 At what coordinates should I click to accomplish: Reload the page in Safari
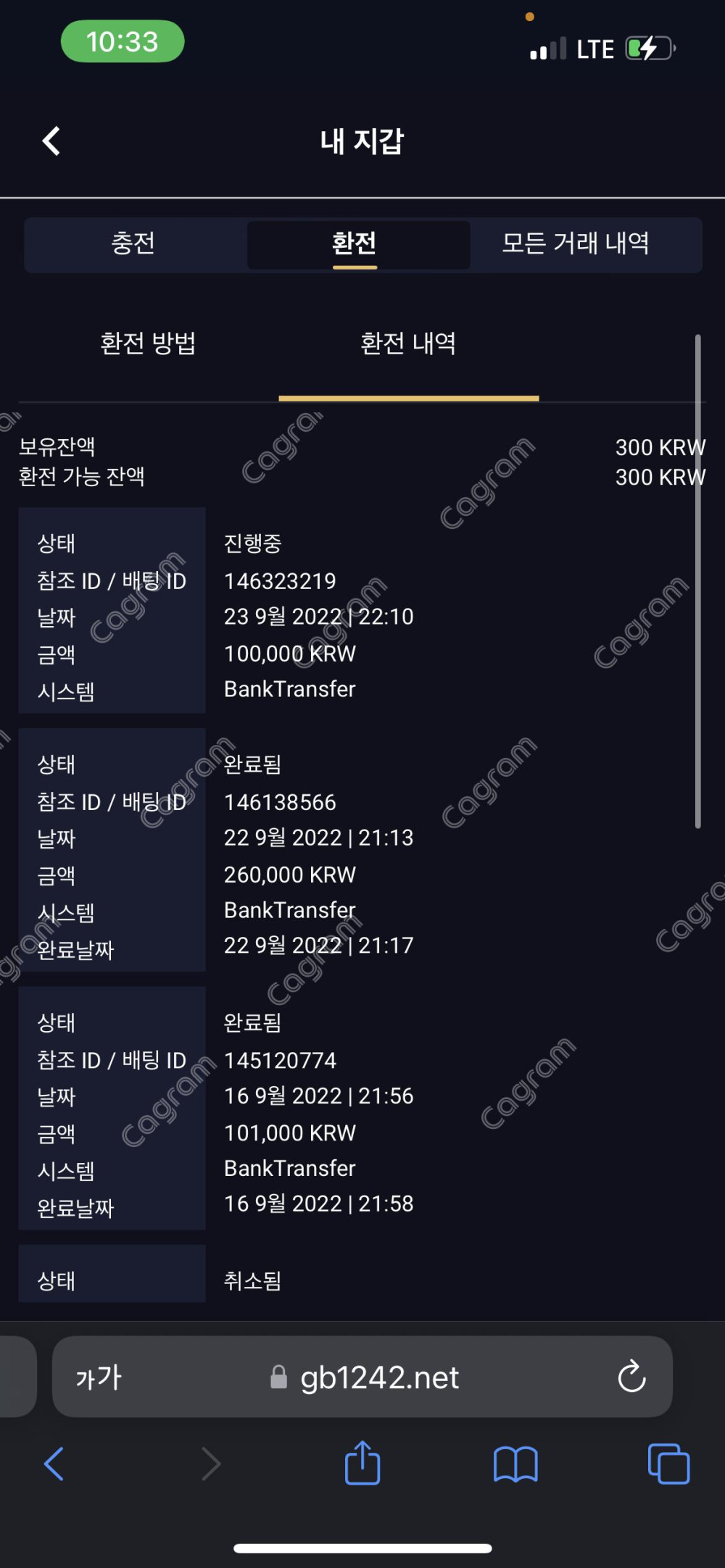(x=631, y=1377)
